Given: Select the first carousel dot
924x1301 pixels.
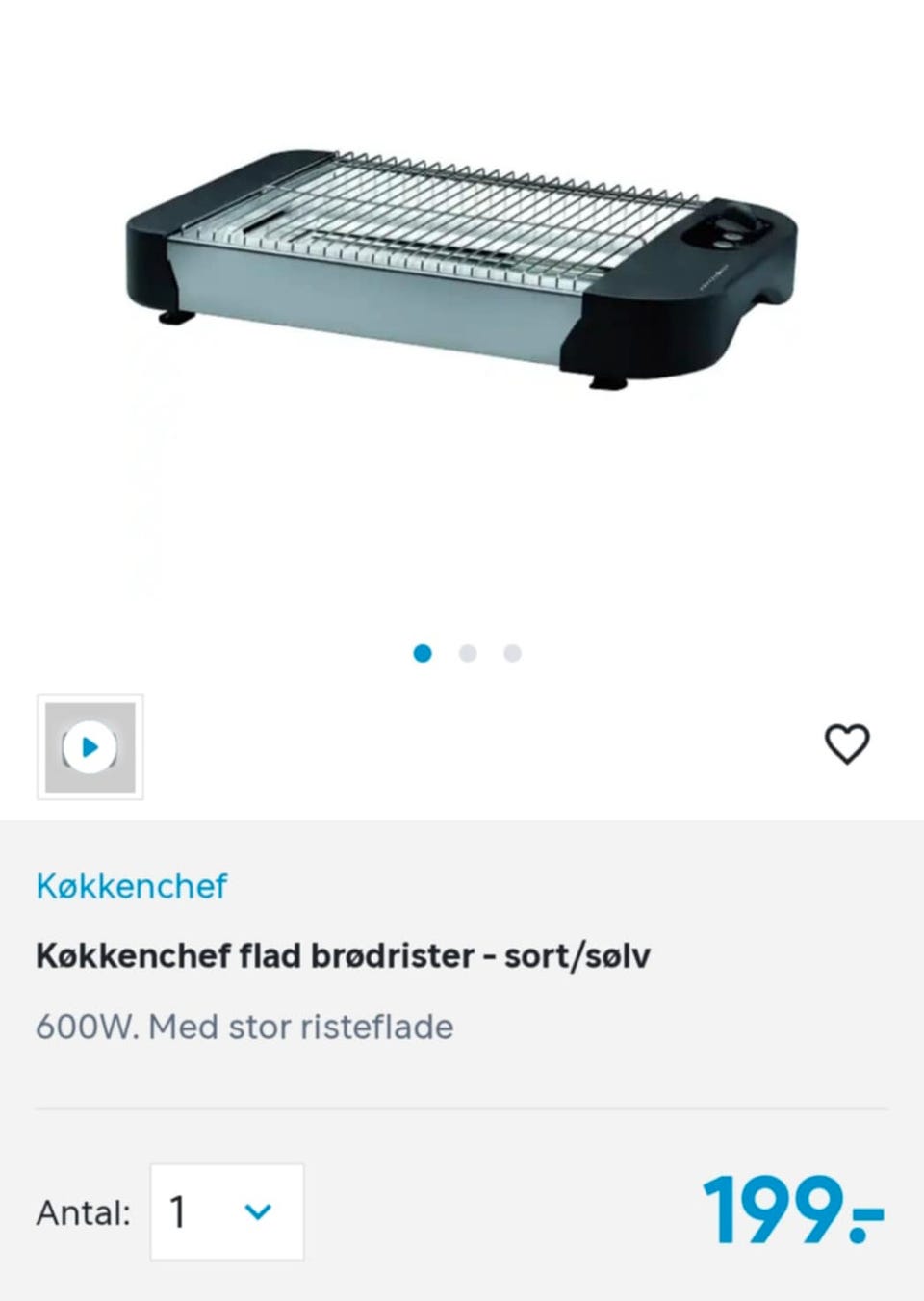Looking at the screenshot, I should 423,653.
